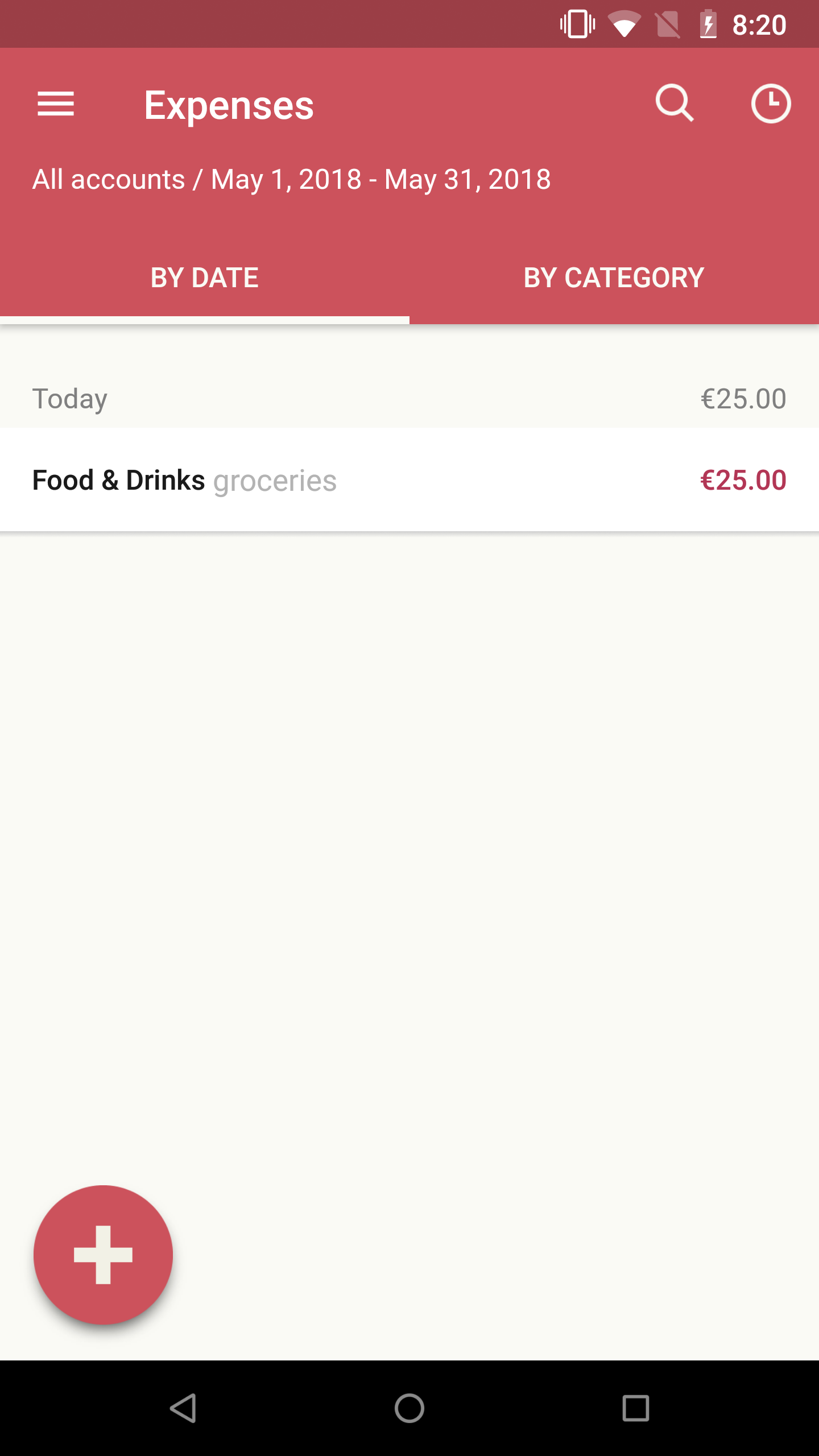Open the history clock icon

771,104
